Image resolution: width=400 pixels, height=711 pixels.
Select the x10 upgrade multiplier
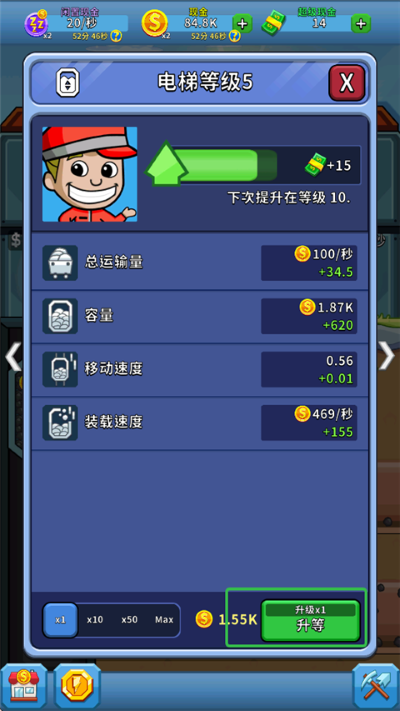[x=95, y=619]
